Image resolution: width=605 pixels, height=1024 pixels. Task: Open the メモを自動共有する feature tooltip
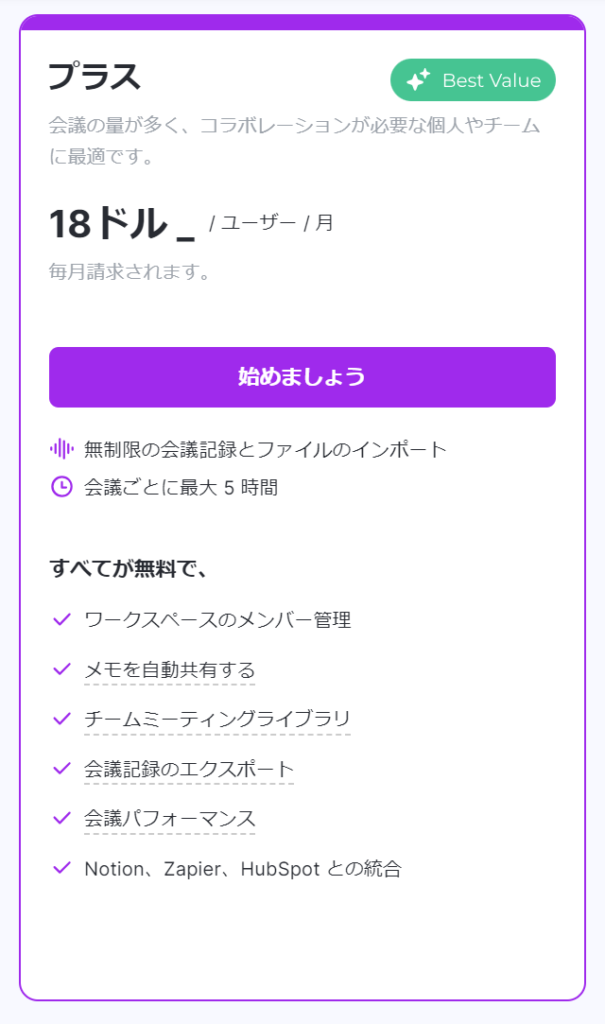170,670
